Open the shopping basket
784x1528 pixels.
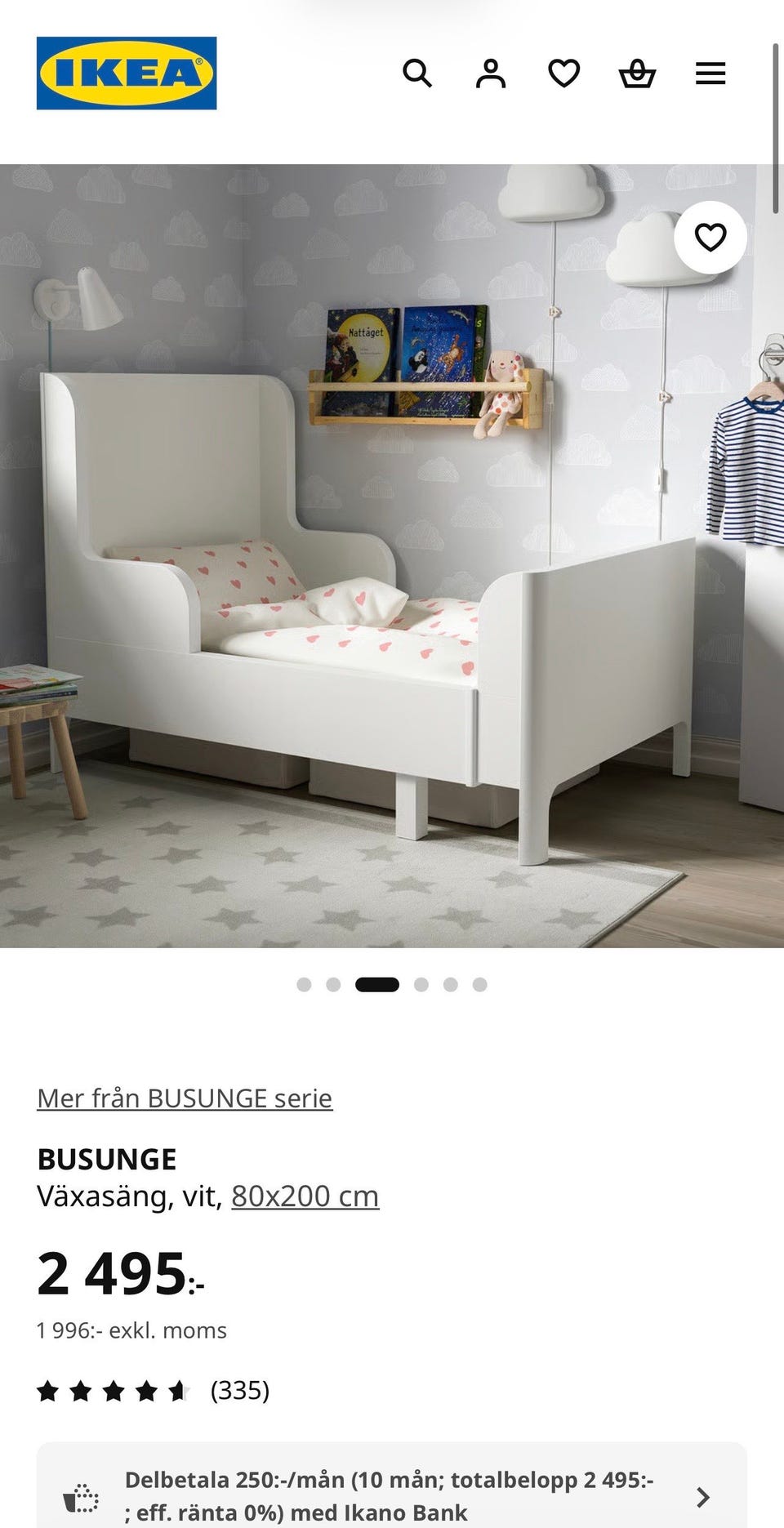639,74
